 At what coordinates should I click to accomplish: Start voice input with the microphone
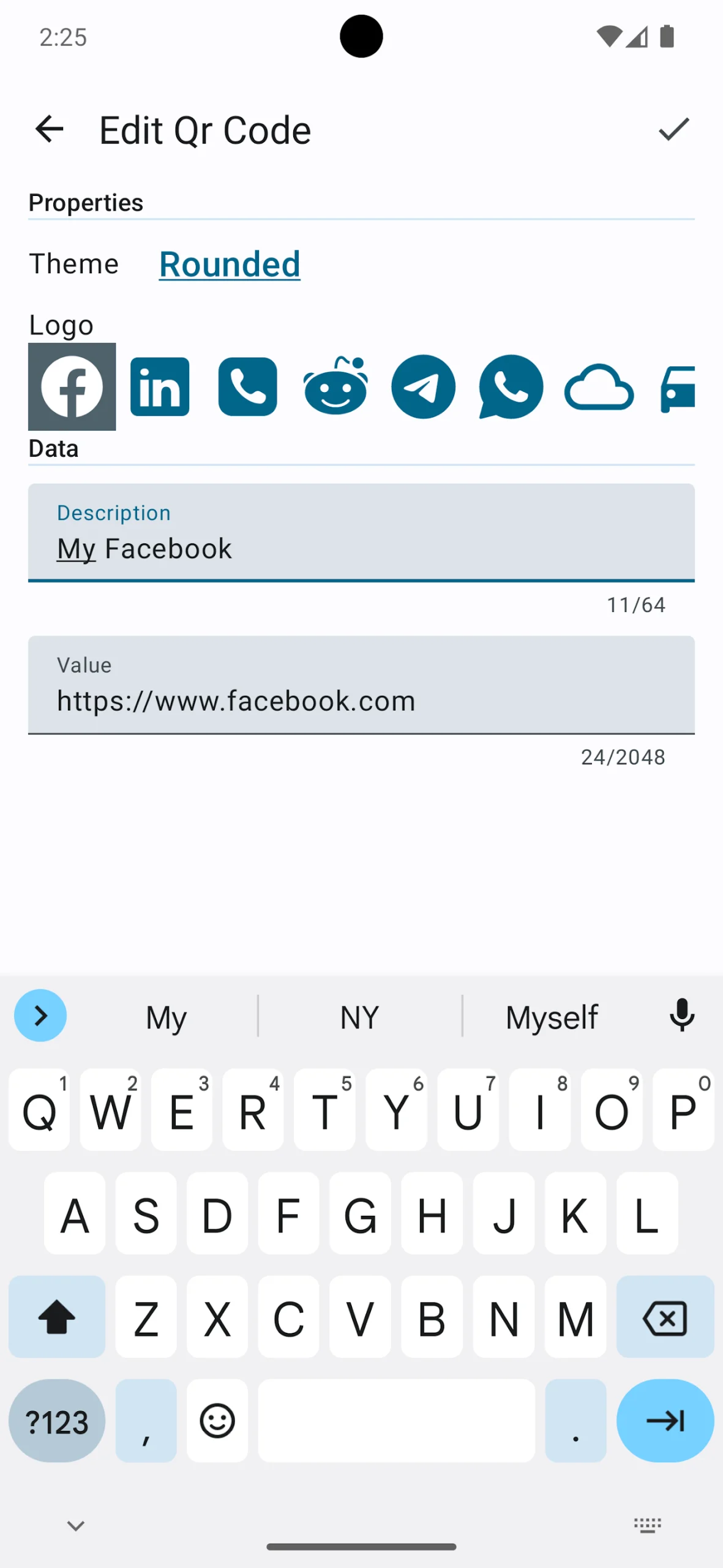682,1016
